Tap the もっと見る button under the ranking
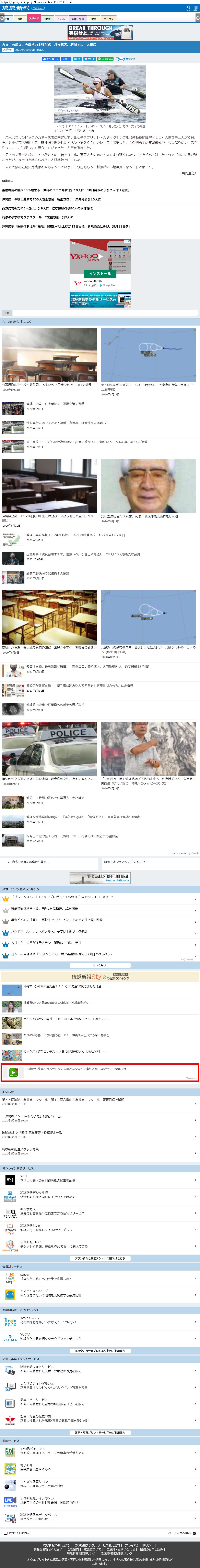Screen dimensions: 200x1568 tap(100, 965)
